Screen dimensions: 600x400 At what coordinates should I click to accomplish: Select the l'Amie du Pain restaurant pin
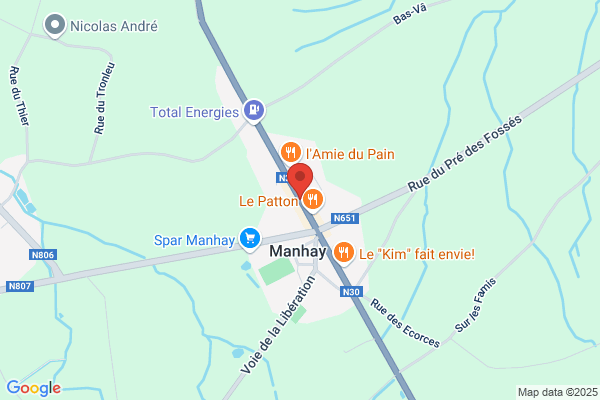(291, 152)
